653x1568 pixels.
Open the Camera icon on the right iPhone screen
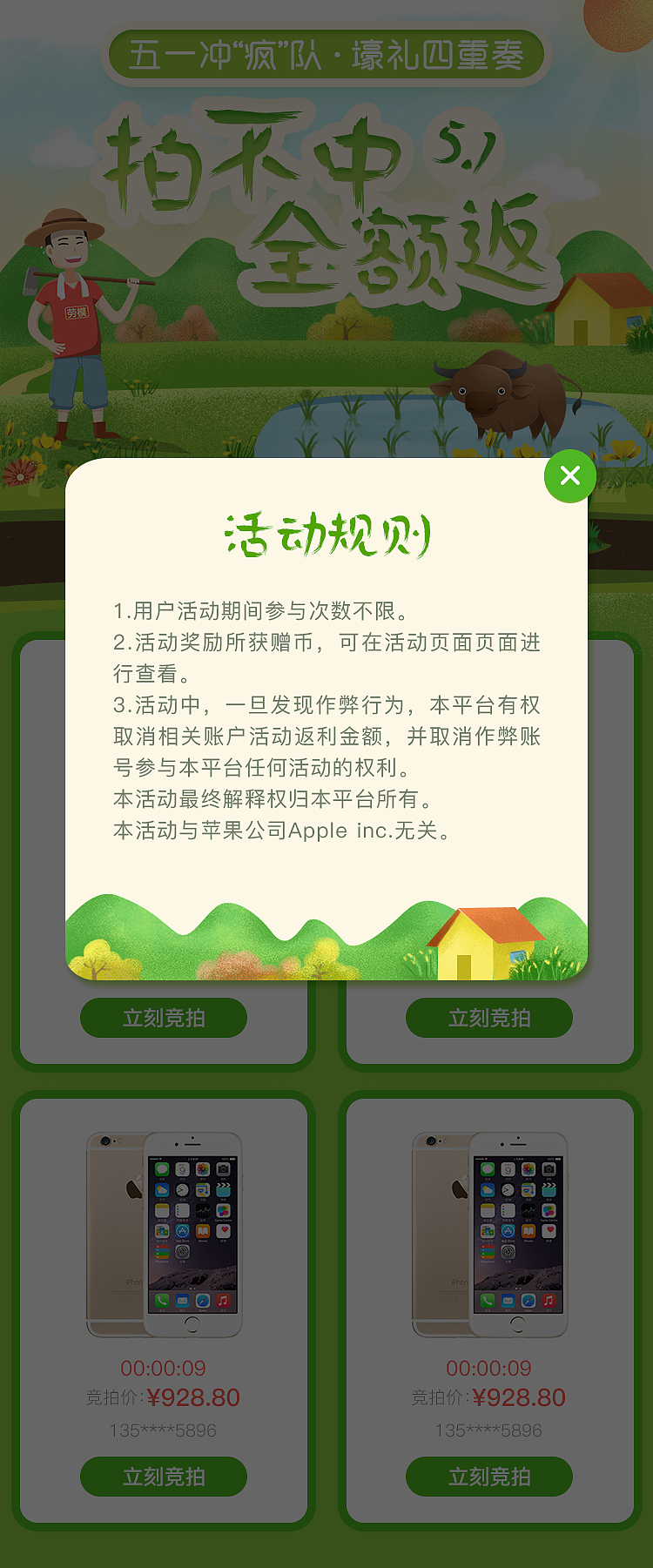tap(549, 1169)
